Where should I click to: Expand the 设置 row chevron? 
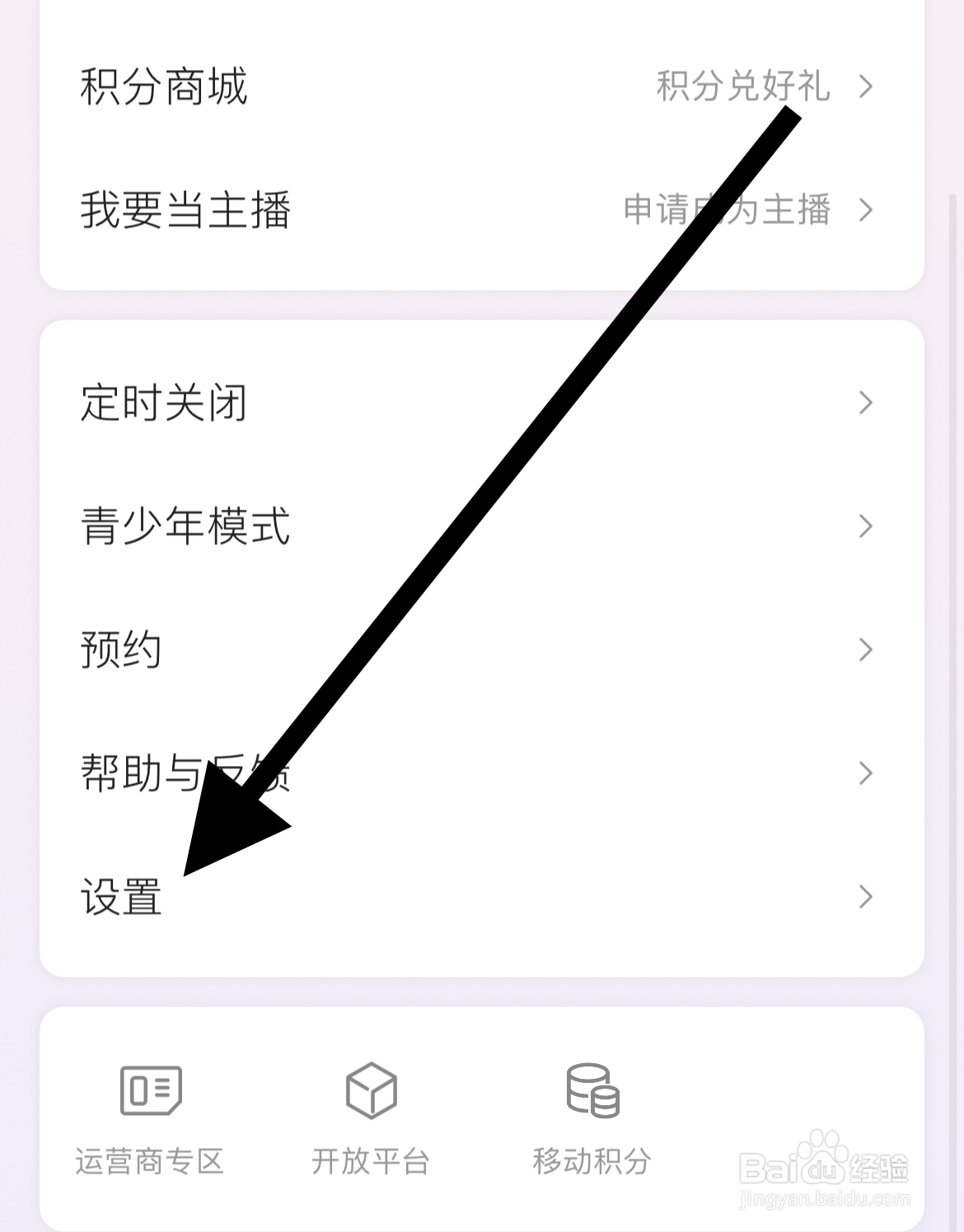click(866, 897)
